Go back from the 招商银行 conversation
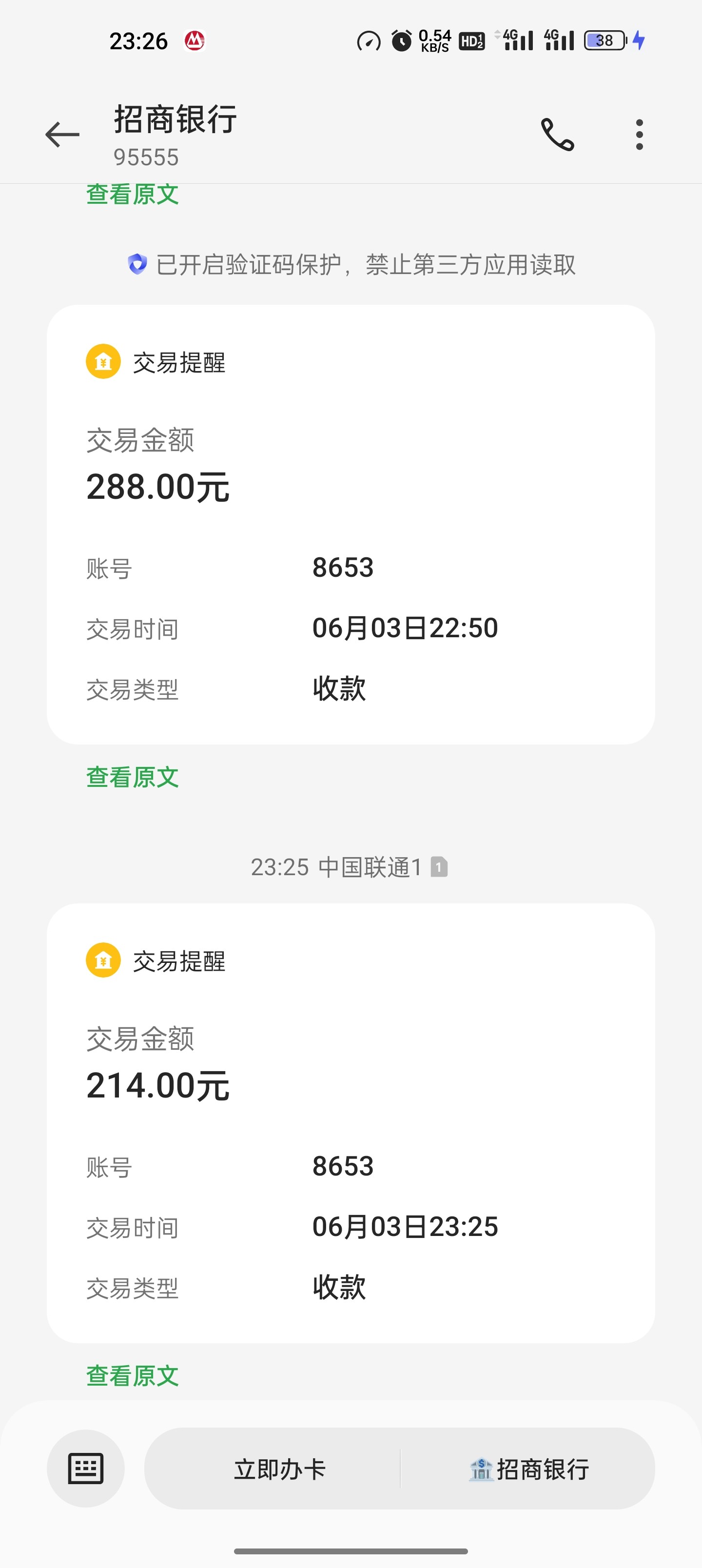702x1568 pixels. point(62,135)
